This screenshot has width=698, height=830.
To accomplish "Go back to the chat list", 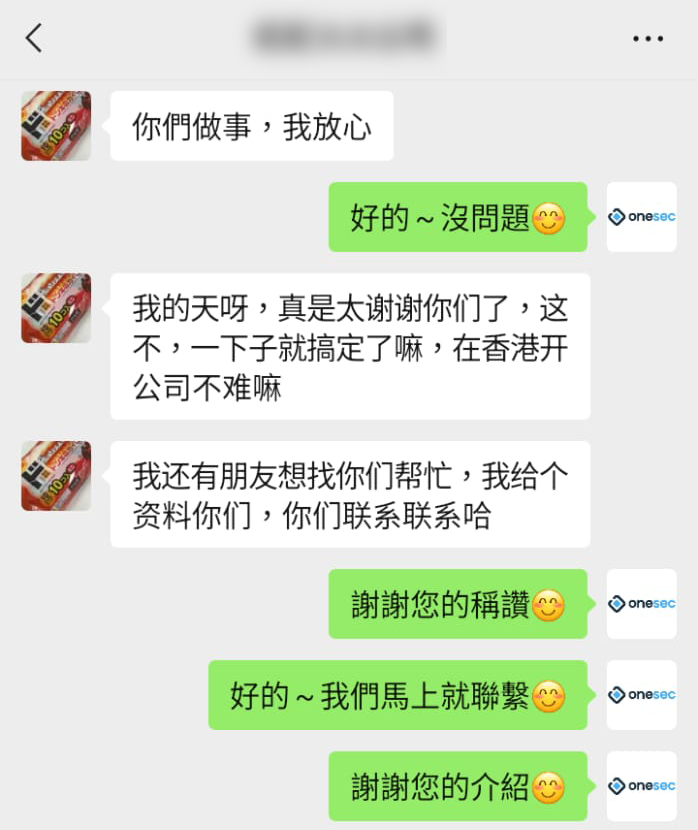I will click(x=34, y=38).
